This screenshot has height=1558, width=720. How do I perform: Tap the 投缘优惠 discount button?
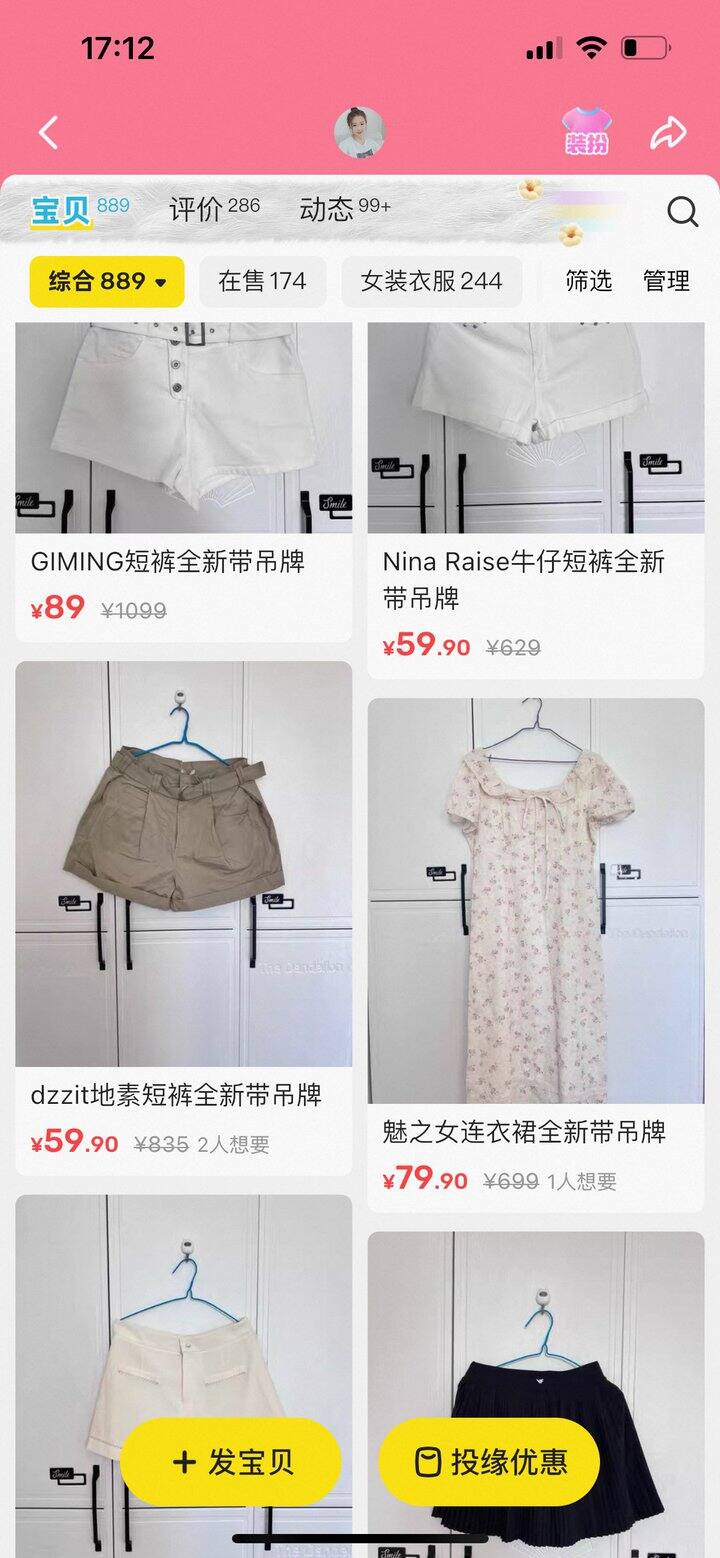click(488, 1461)
